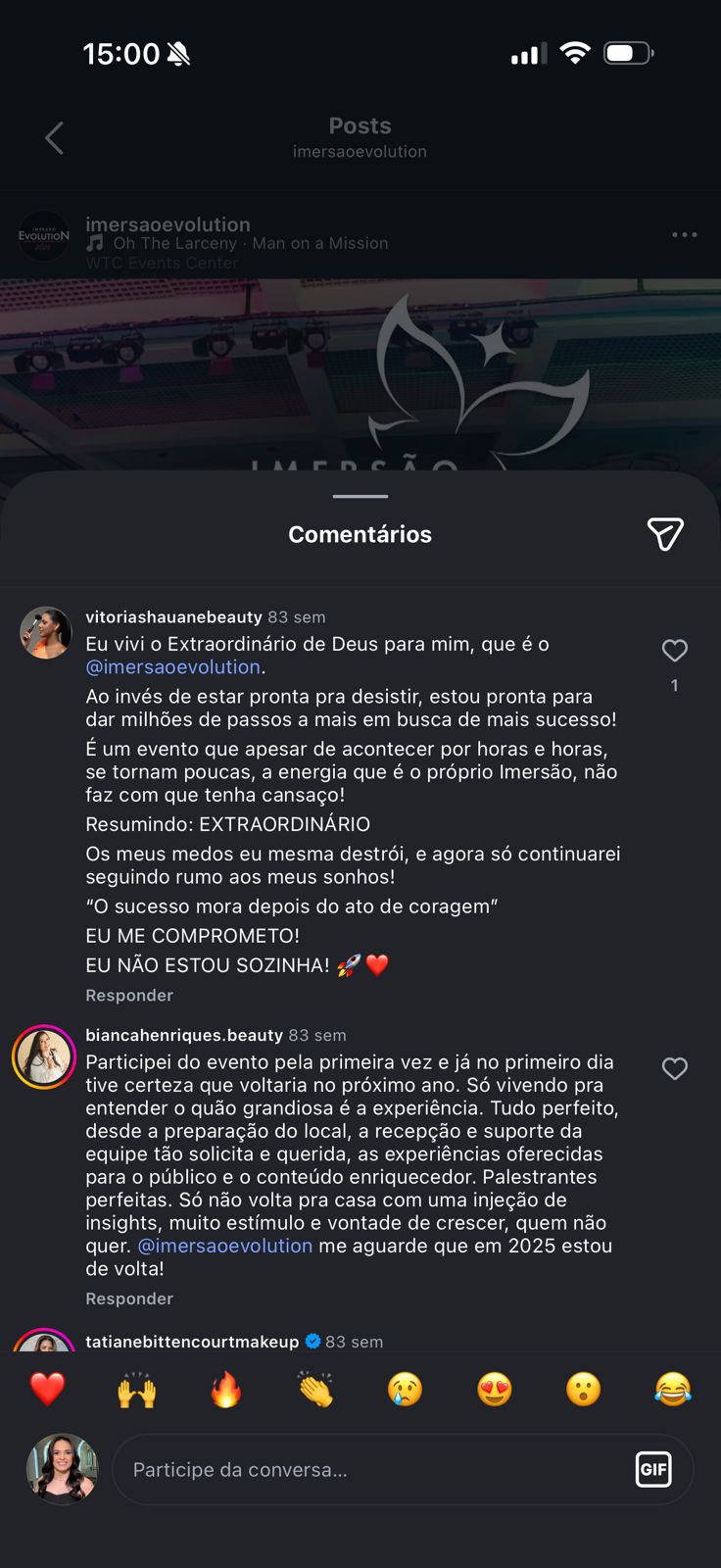This screenshot has width=721, height=1568.
Task: View biancahenriques.beauty's story avatar
Action: [x=45, y=1057]
